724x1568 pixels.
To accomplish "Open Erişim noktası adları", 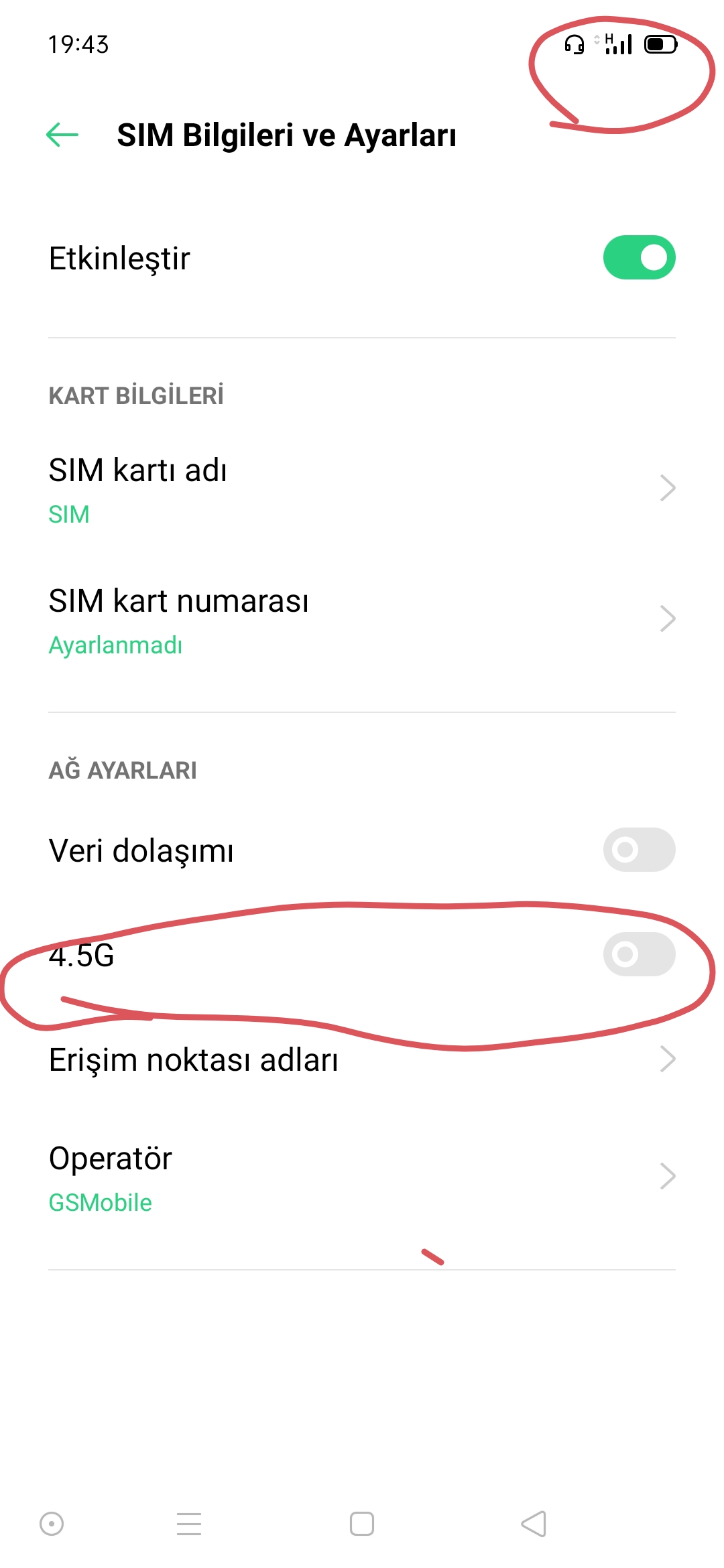I will tap(362, 1059).
